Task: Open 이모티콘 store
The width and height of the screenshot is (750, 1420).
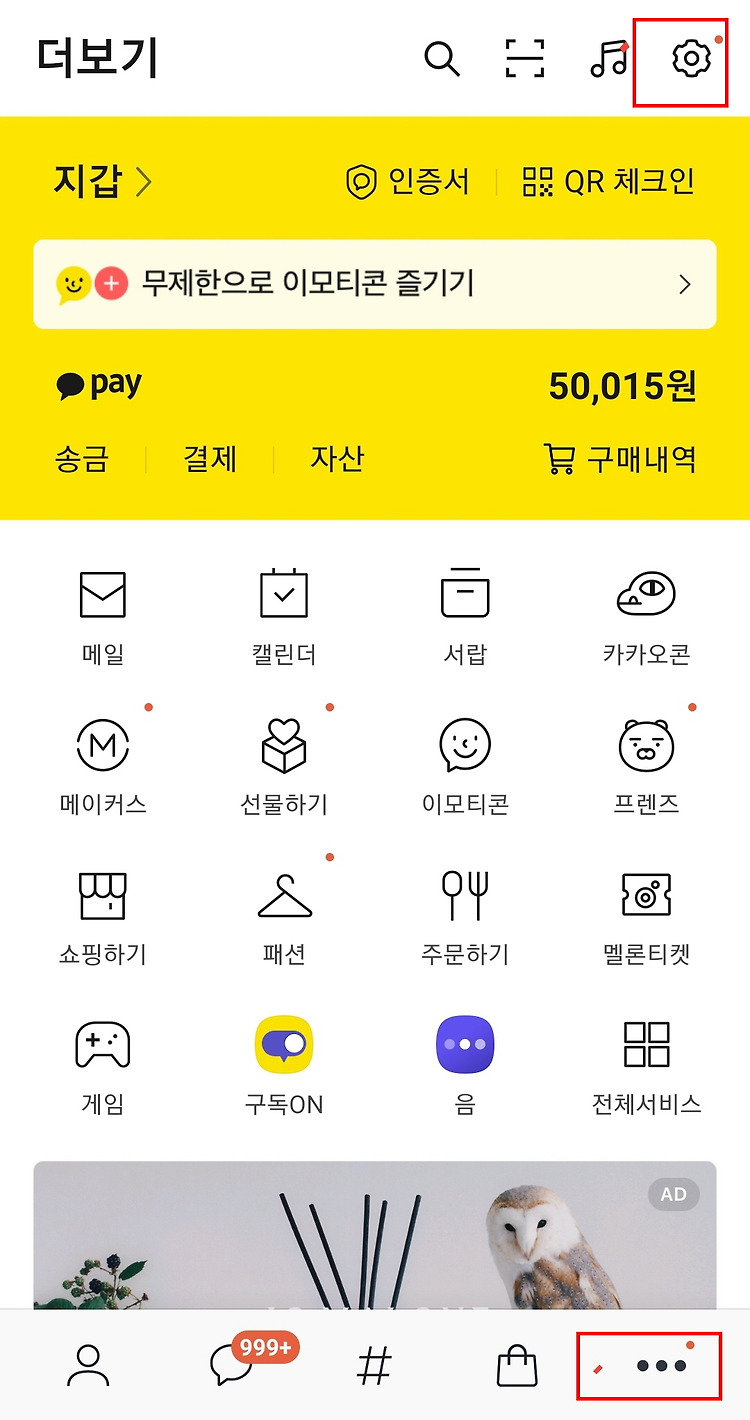Action: pyautogui.click(x=465, y=767)
